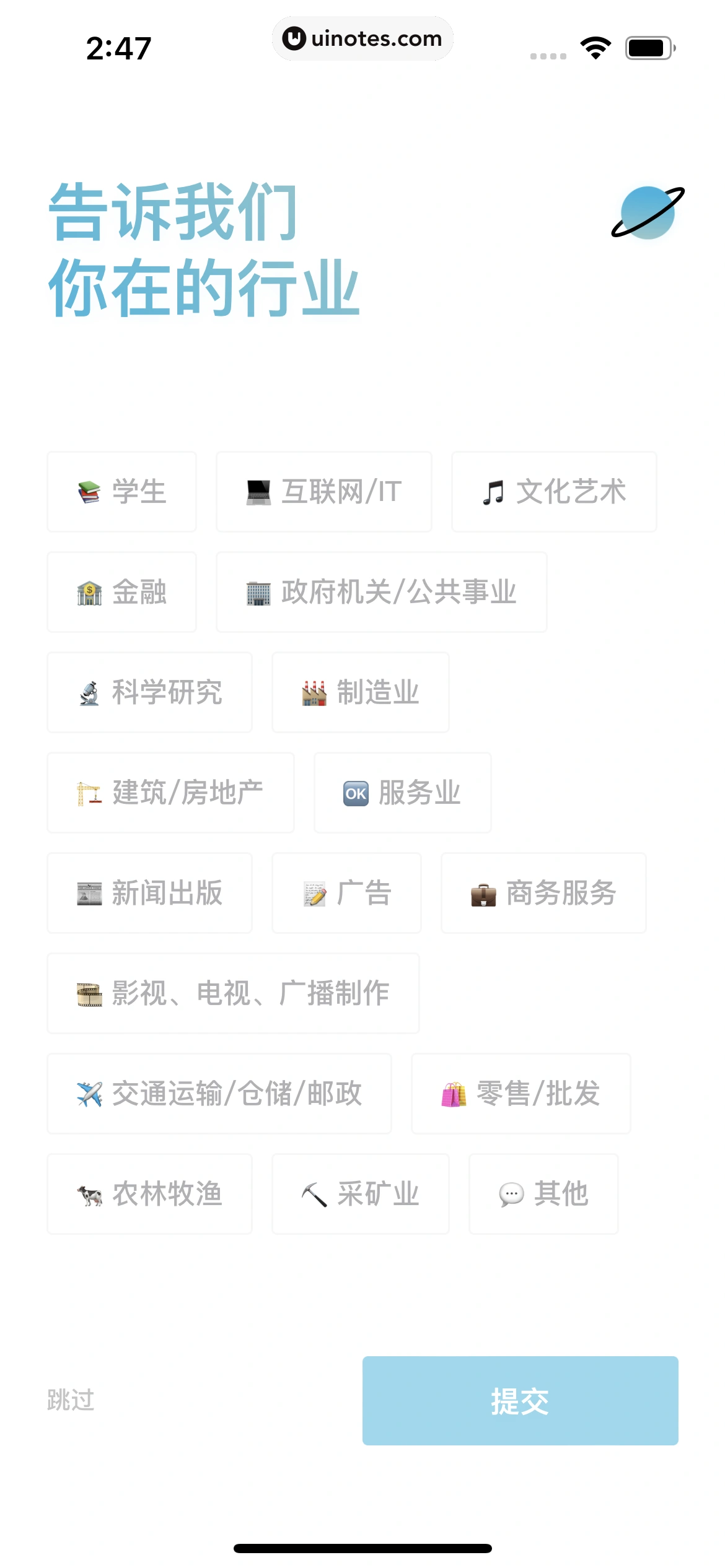
Task: Tap the planet illustration in top right corner
Action: [647, 211]
